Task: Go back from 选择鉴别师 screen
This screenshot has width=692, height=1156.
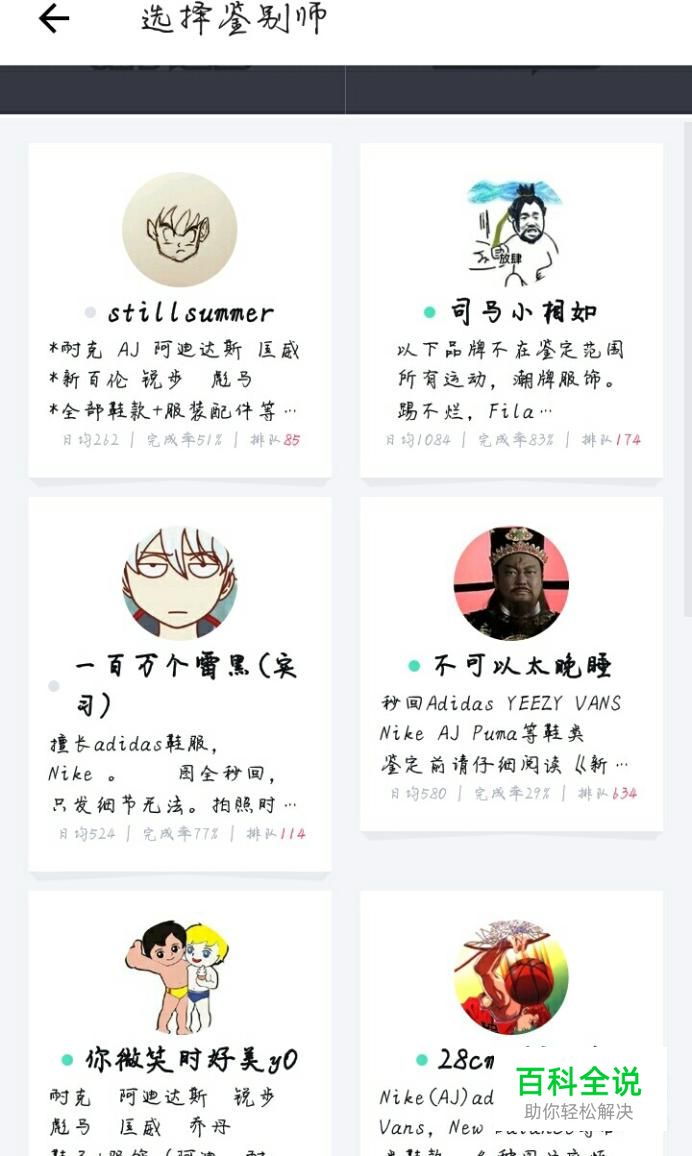Action: [x=54, y=18]
